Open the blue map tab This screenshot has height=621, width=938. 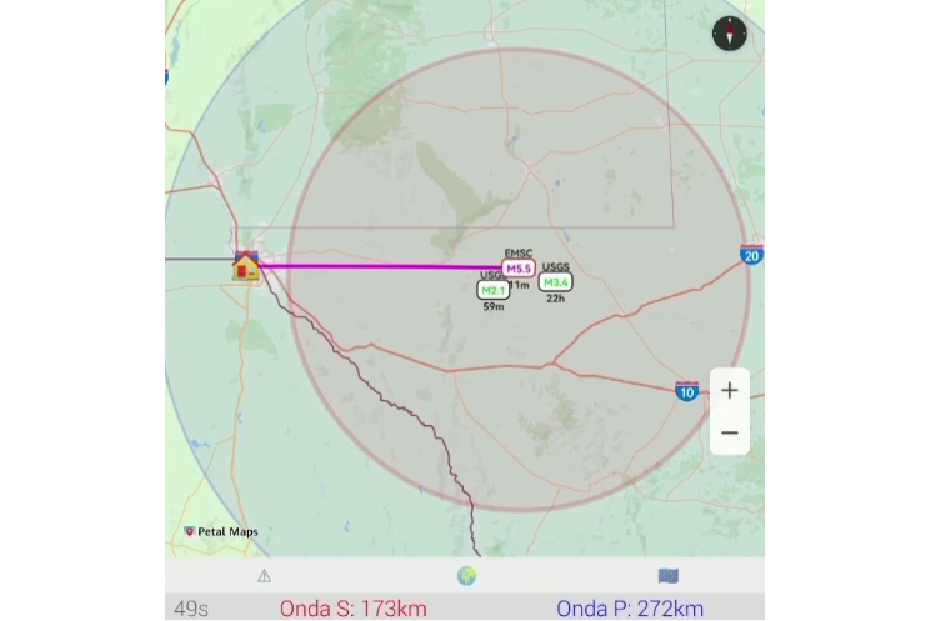(668, 575)
